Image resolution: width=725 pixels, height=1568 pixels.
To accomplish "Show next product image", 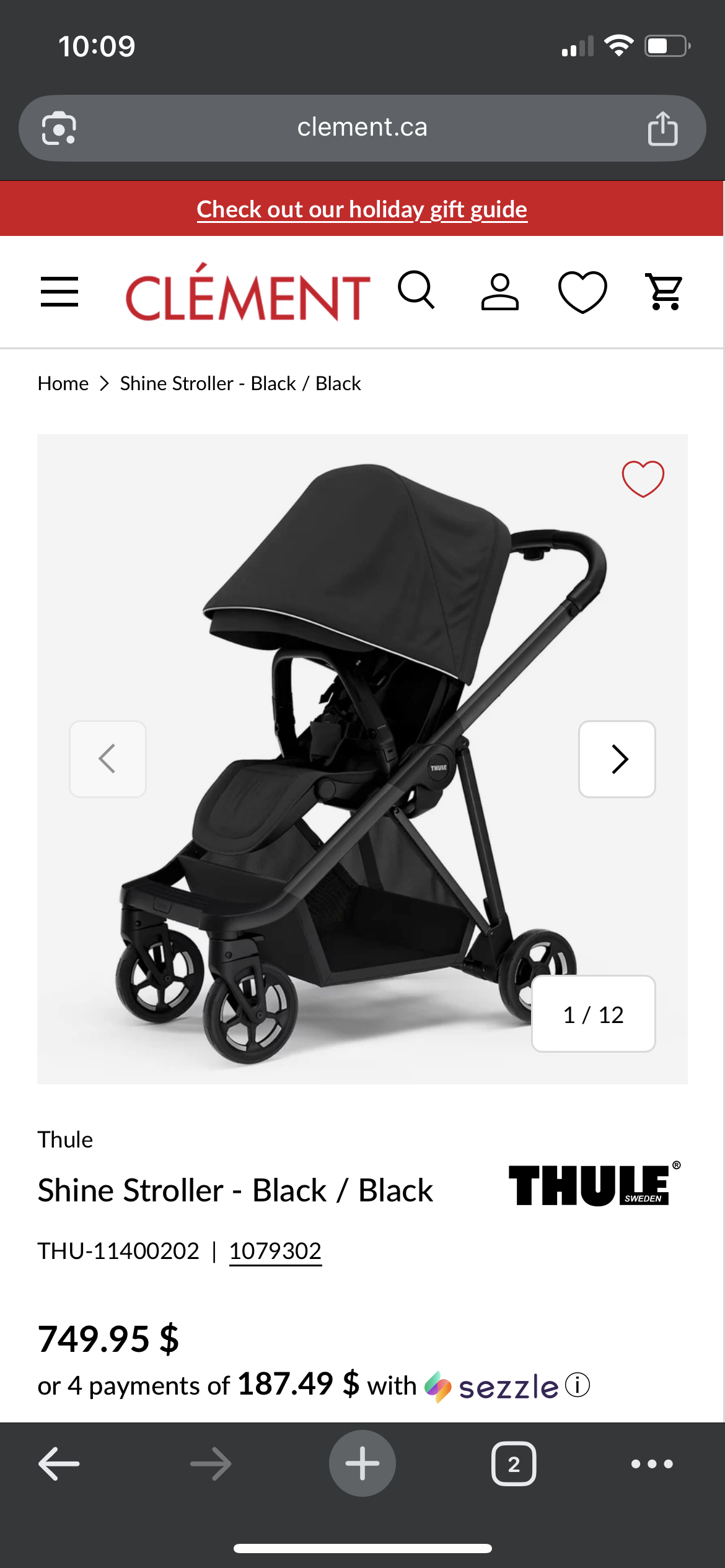I will [x=617, y=759].
